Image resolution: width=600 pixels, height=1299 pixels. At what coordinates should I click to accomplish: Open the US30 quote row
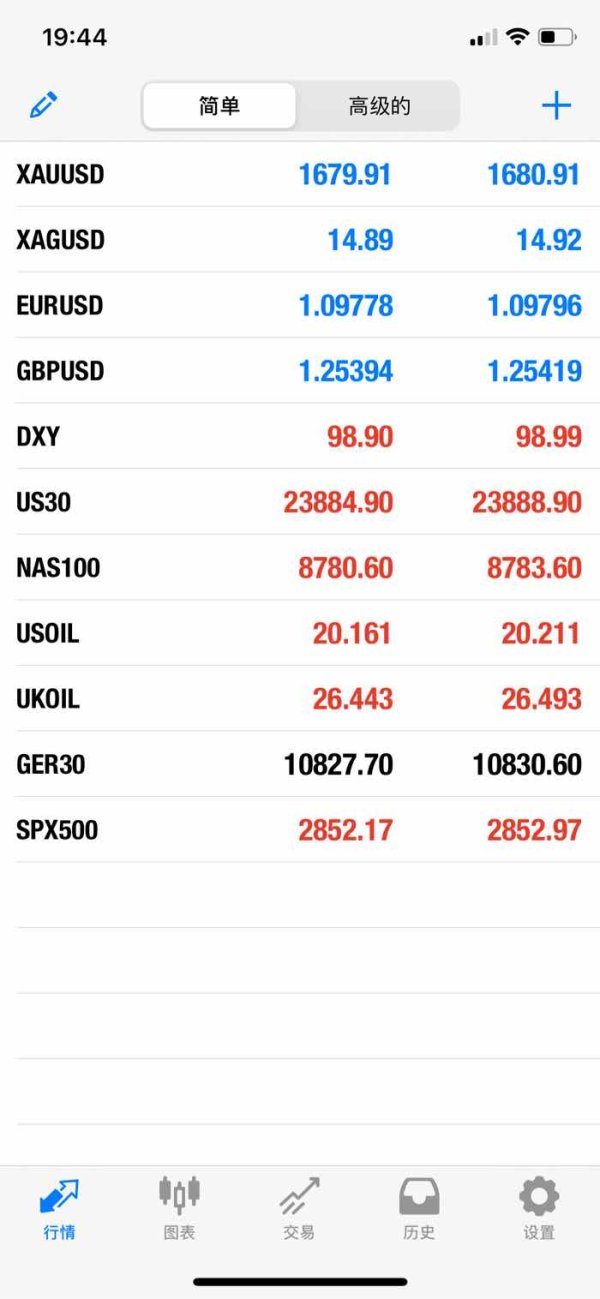(300, 502)
